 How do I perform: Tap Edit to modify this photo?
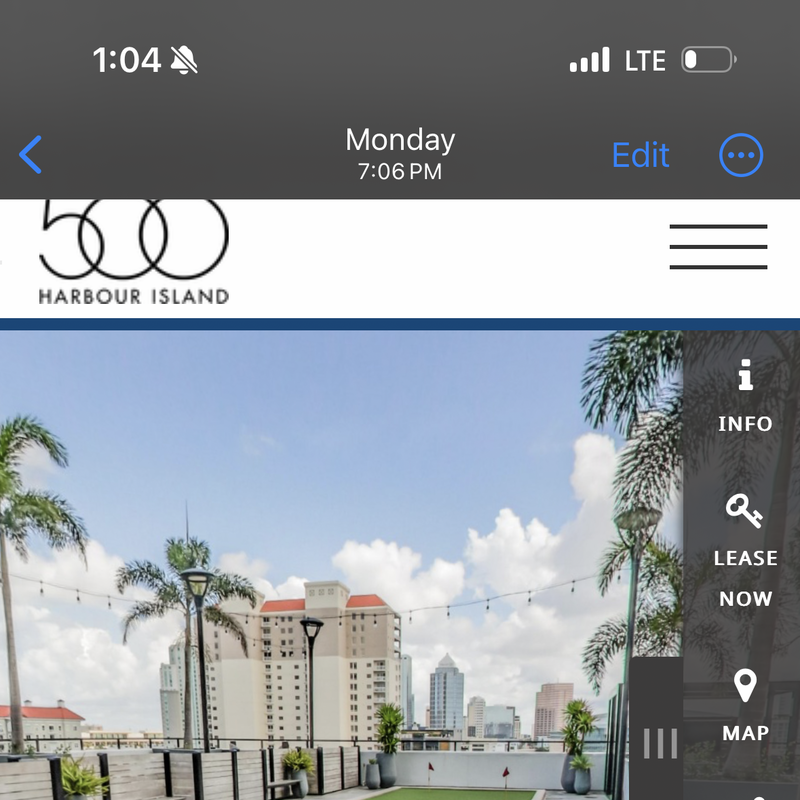pos(640,155)
